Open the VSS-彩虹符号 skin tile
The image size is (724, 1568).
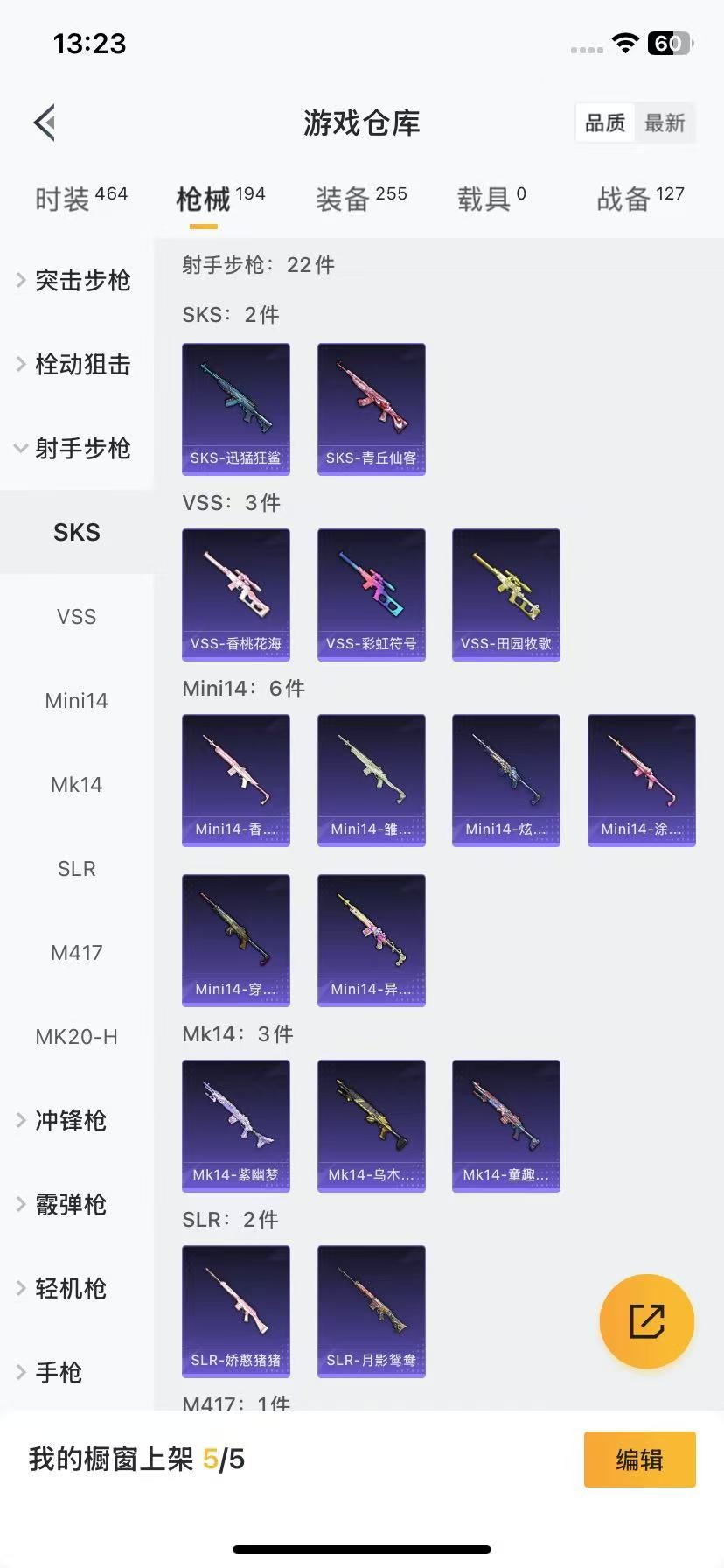click(x=372, y=594)
